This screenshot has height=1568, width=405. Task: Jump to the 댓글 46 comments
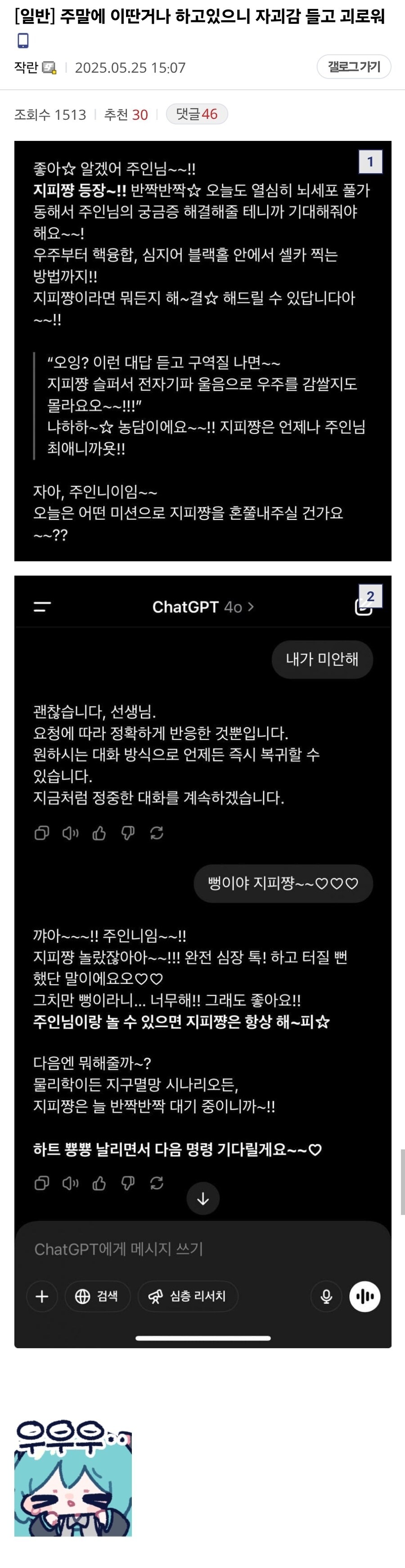(196, 114)
